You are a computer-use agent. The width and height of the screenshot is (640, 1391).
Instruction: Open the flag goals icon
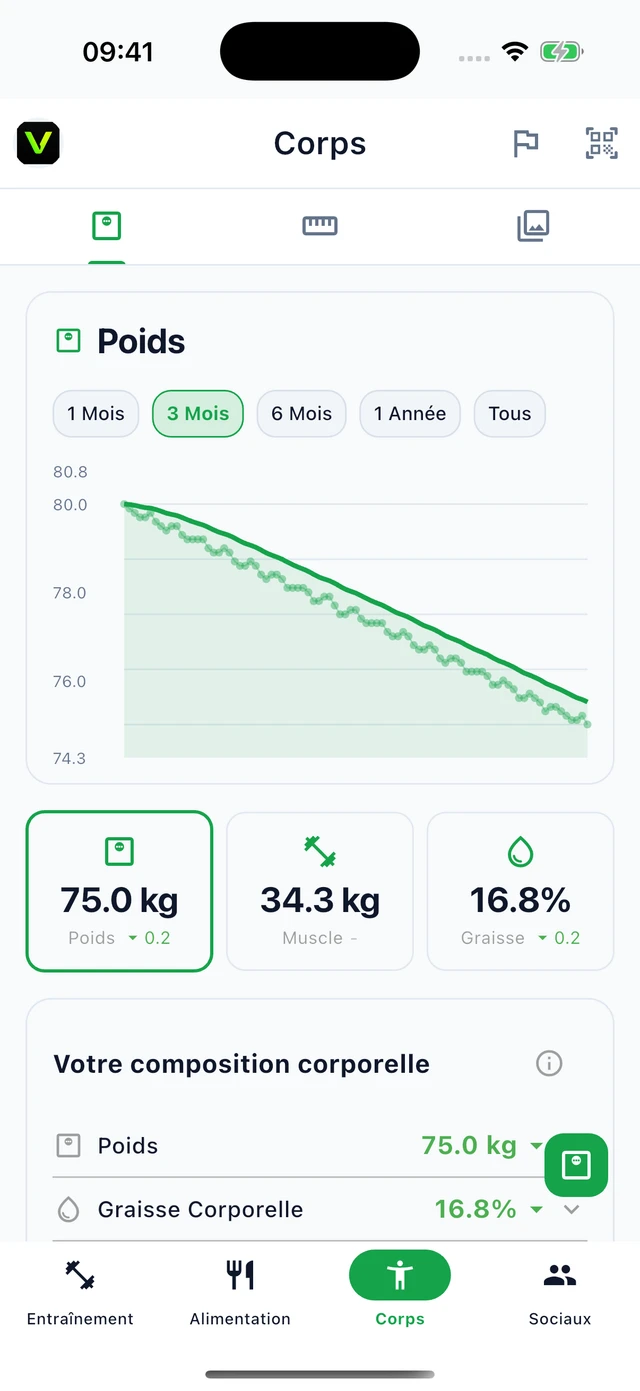[x=525, y=143]
